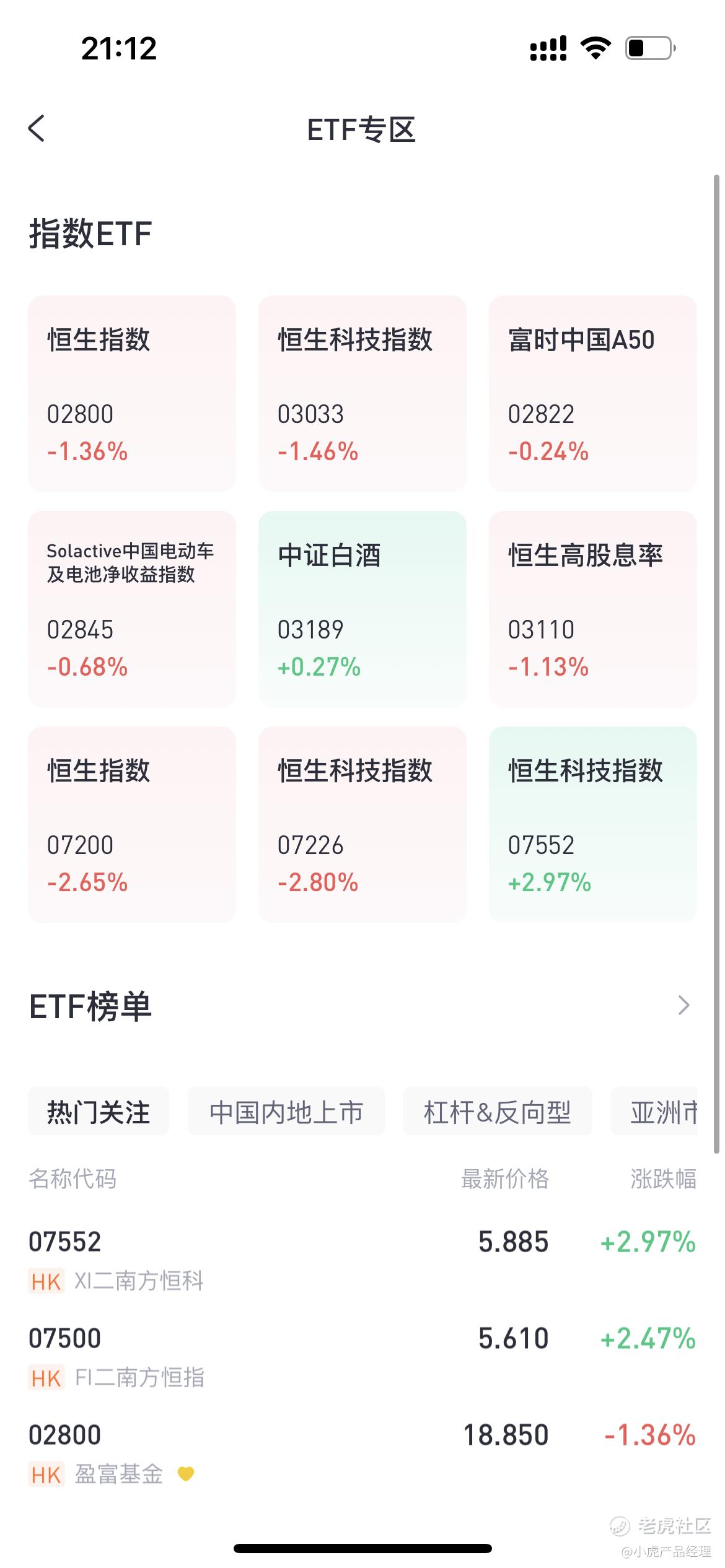Open the 07500 FI二南方恒指 row
This screenshot has height=1568, width=725.
(362, 1357)
